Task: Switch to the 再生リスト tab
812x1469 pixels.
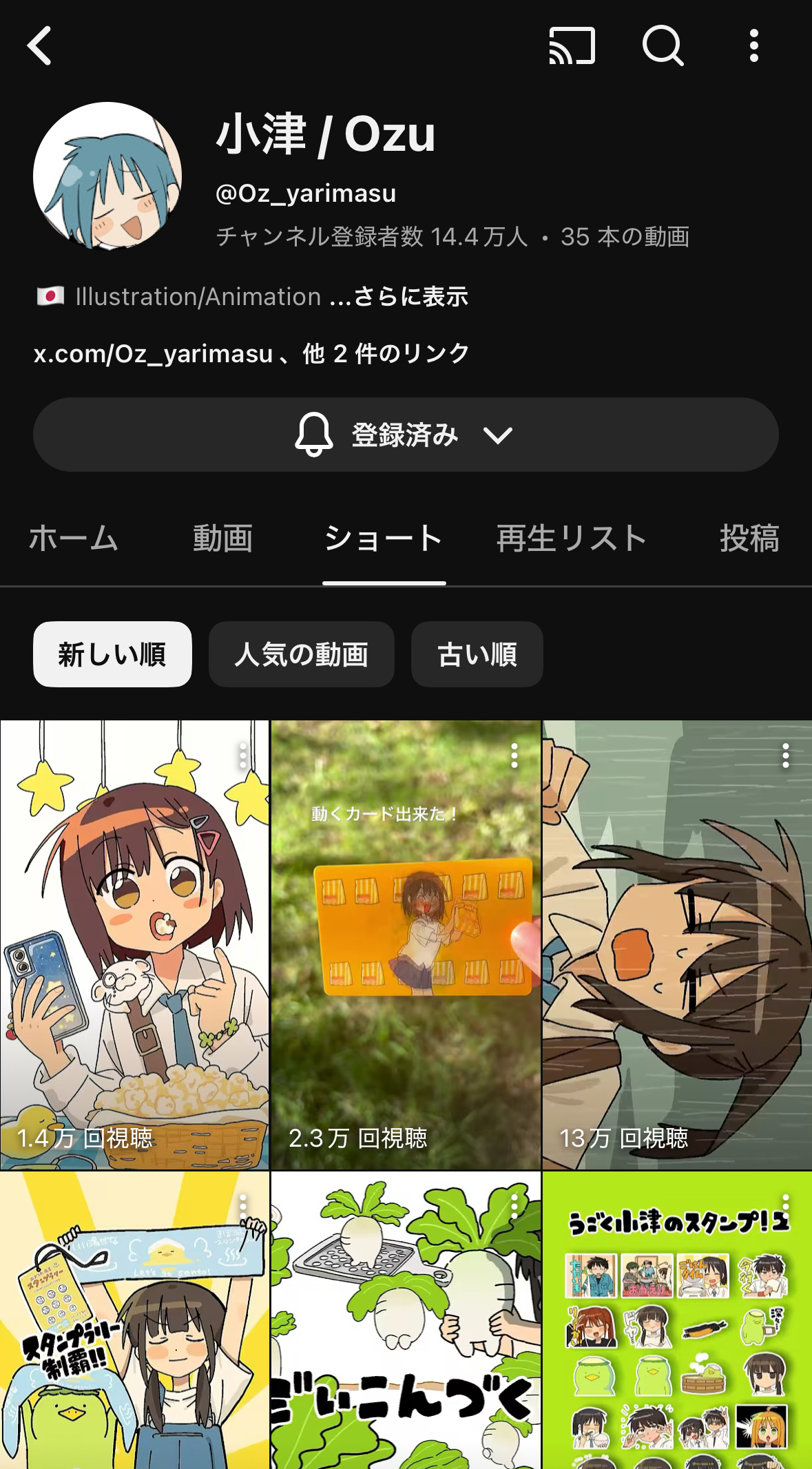Action: click(x=572, y=538)
